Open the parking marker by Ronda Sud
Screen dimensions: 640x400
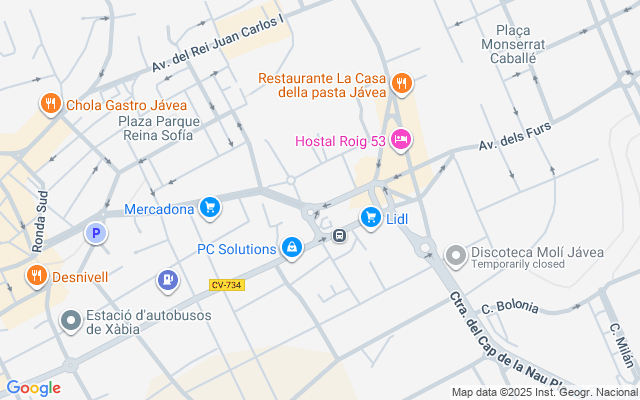(96, 233)
